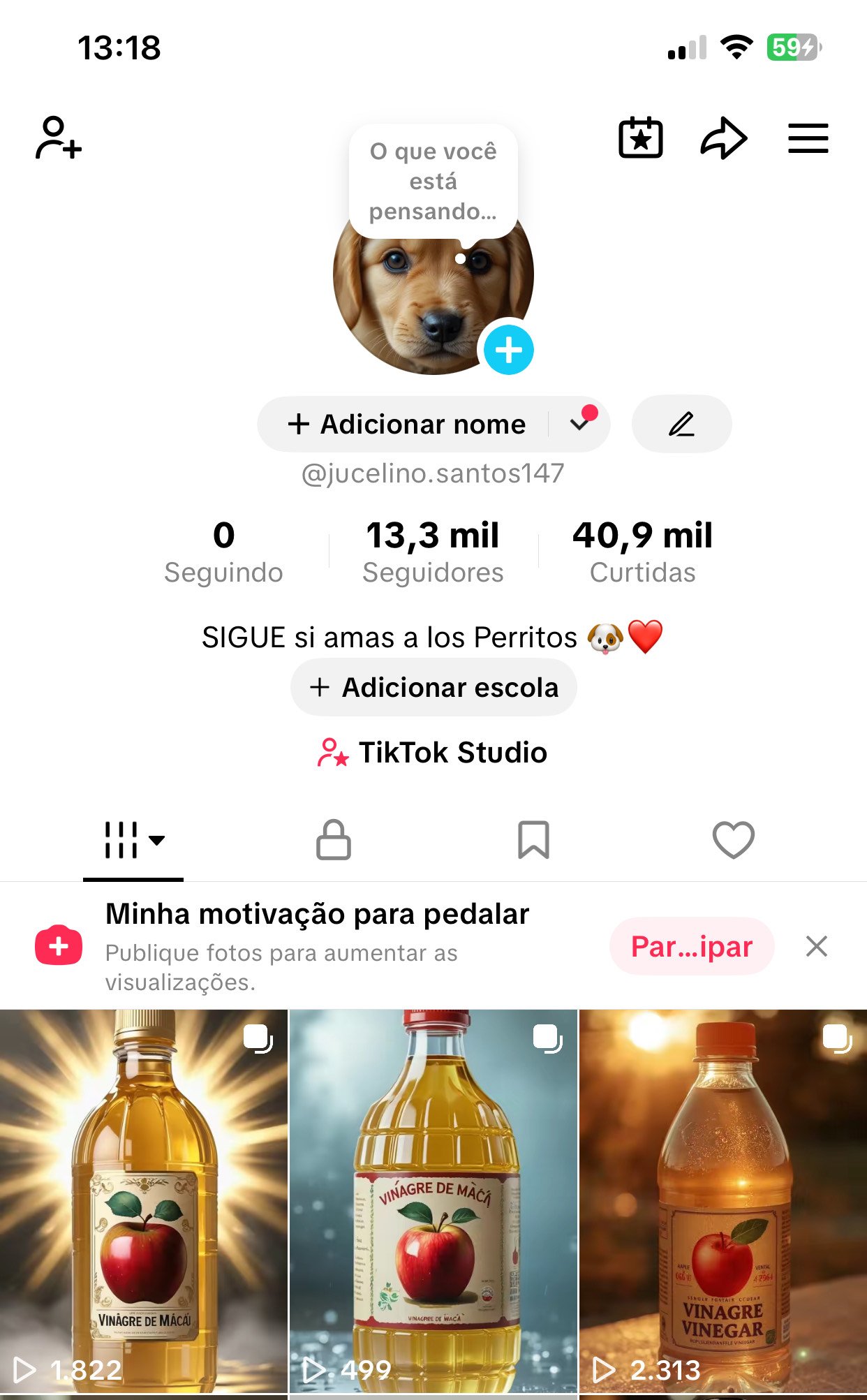Open TikTok Studio

433,753
